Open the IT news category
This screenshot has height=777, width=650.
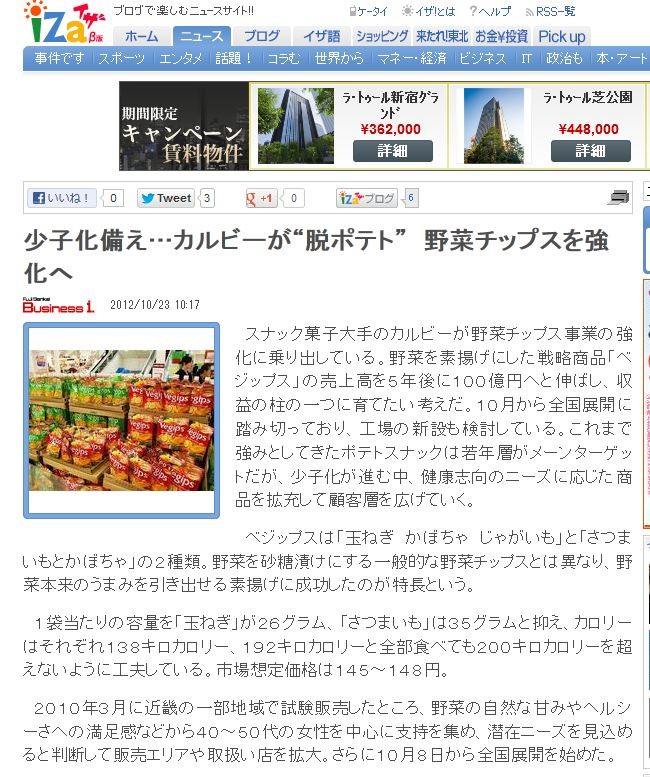tap(526, 58)
